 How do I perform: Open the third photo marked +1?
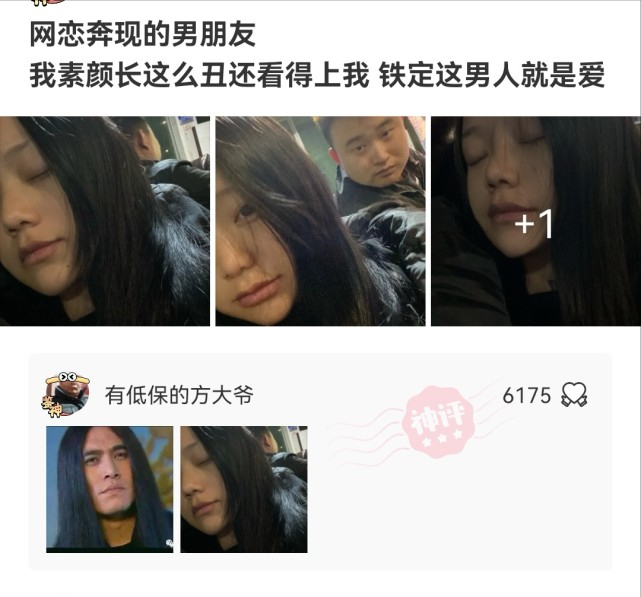coord(535,221)
